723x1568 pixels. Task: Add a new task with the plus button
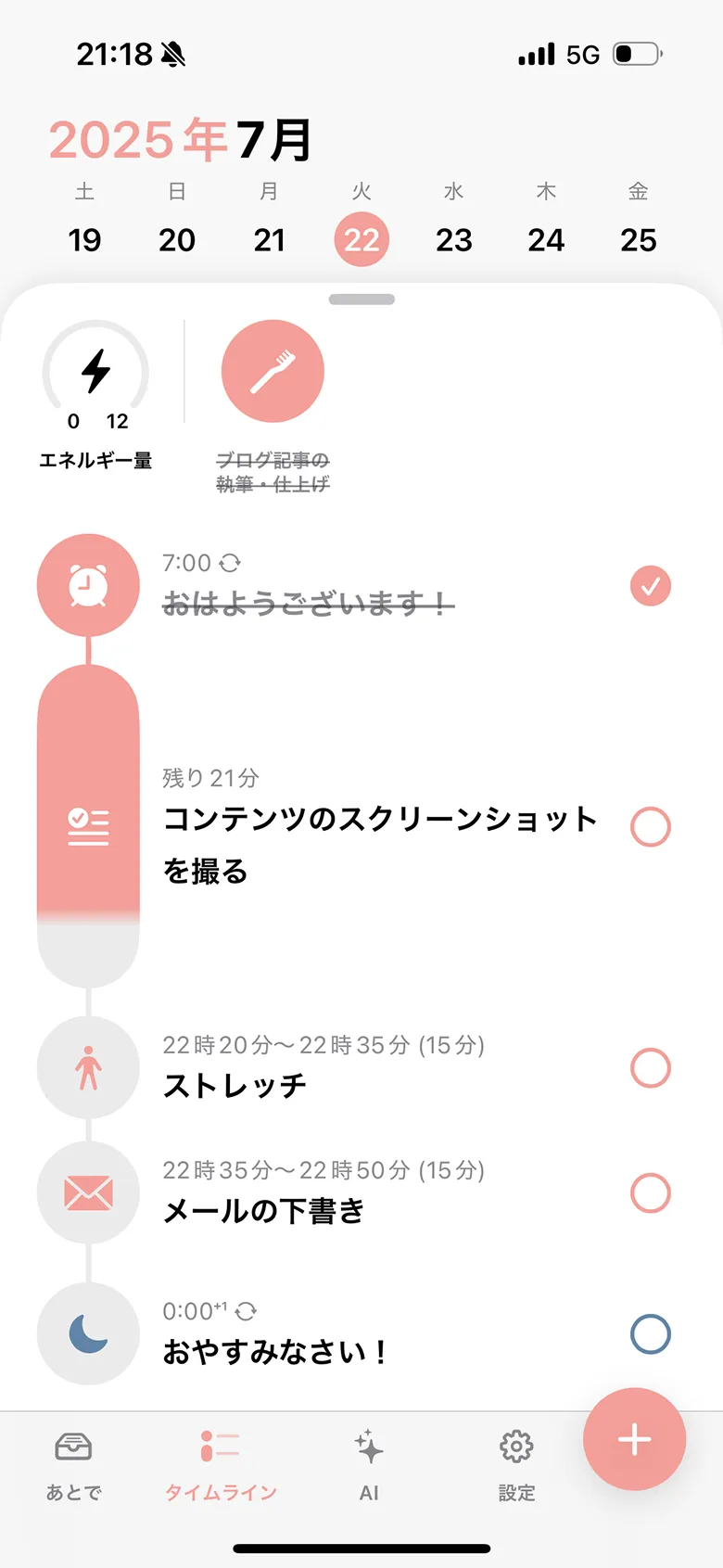click(634, 1439)
